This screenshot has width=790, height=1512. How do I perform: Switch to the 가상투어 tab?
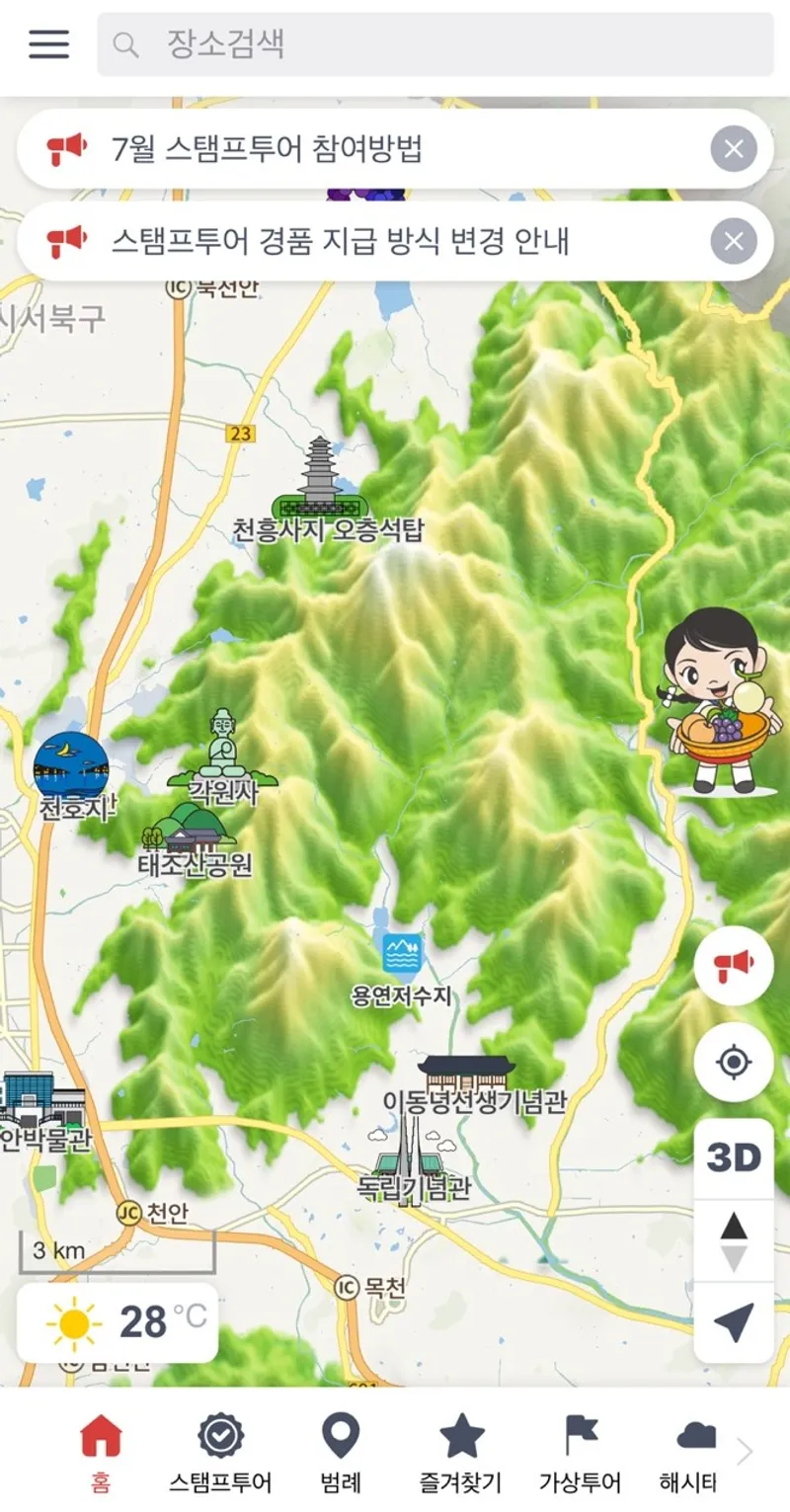581,1452
